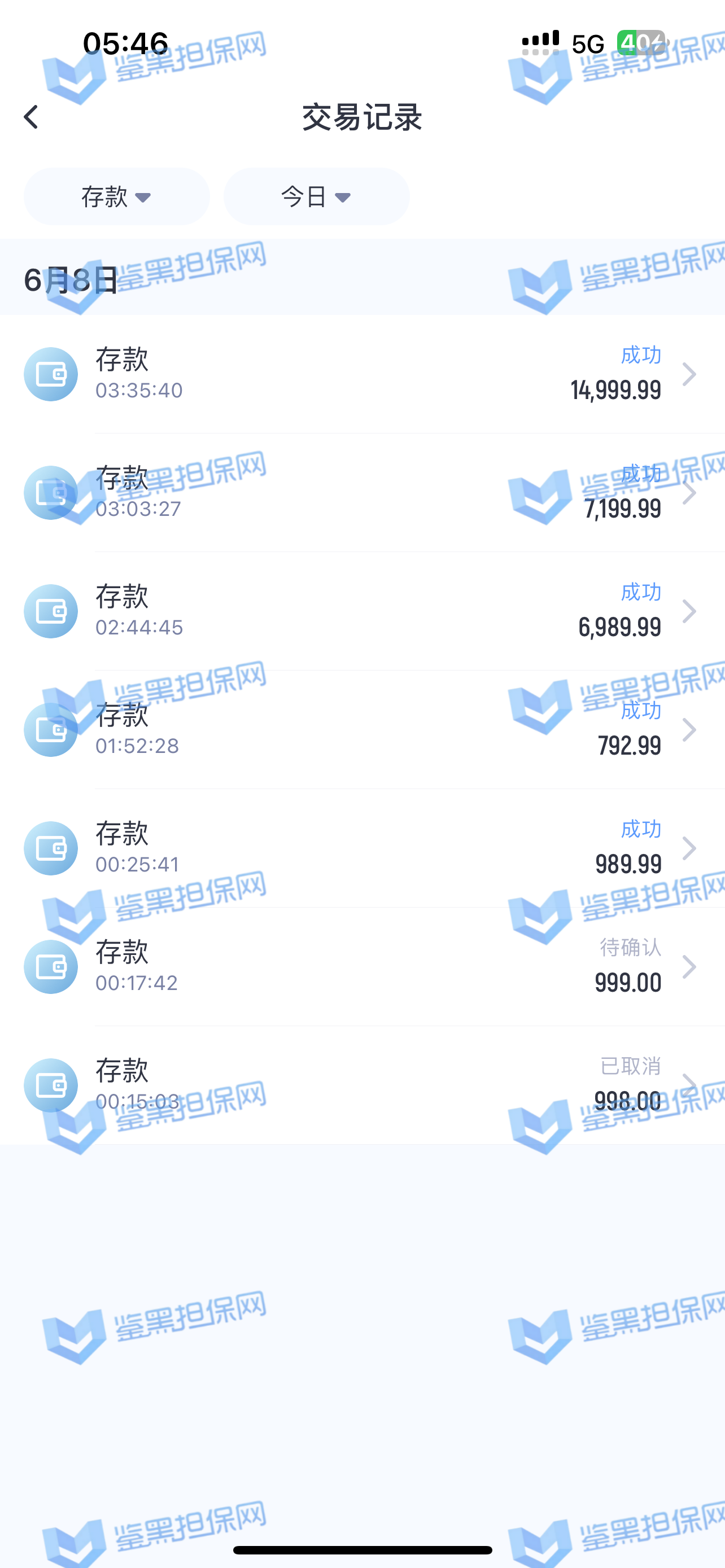The width and height of the screenshot is (725, 1568).
Task: Open the pending 999.00 deposit
Action: (x=362, y=967)
